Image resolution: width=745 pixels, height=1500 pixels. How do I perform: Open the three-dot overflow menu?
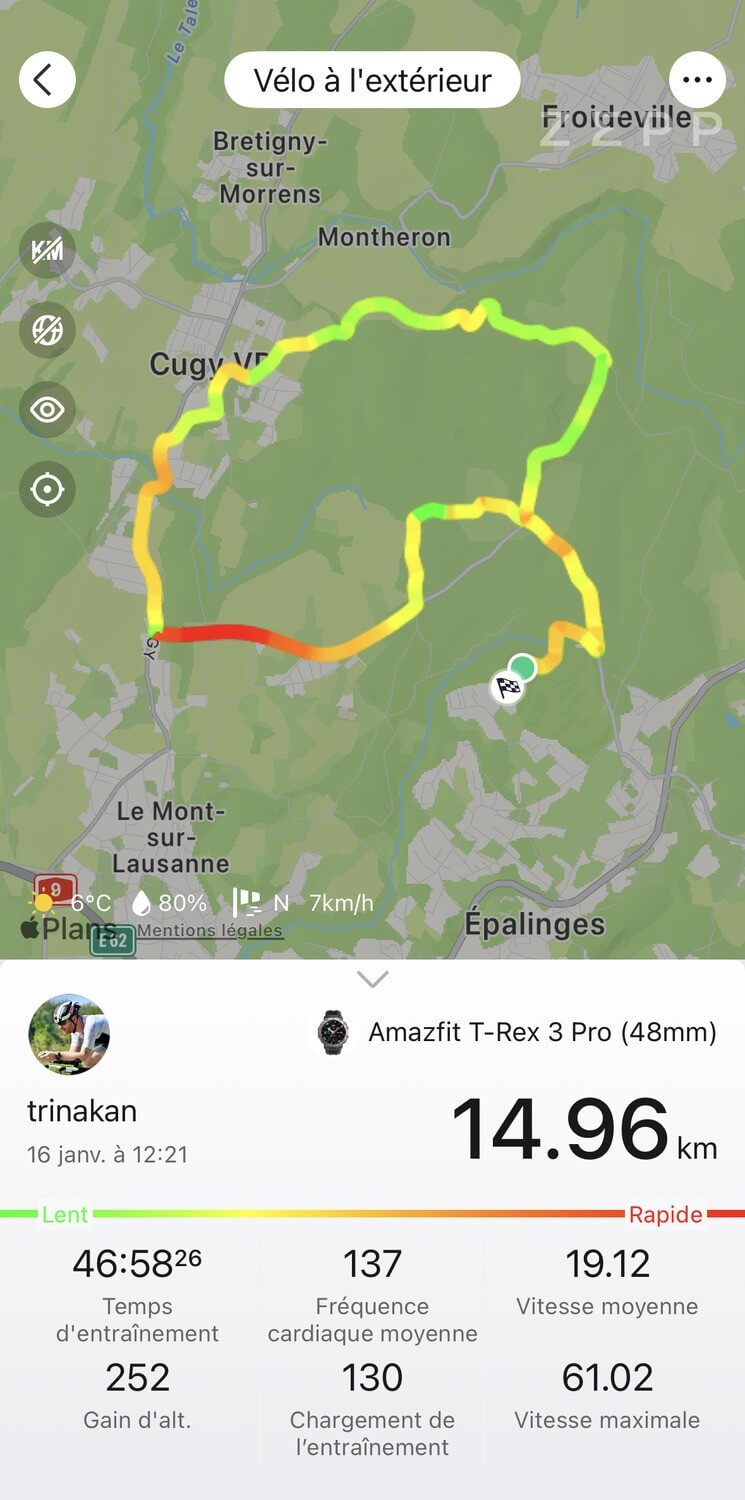697,80
